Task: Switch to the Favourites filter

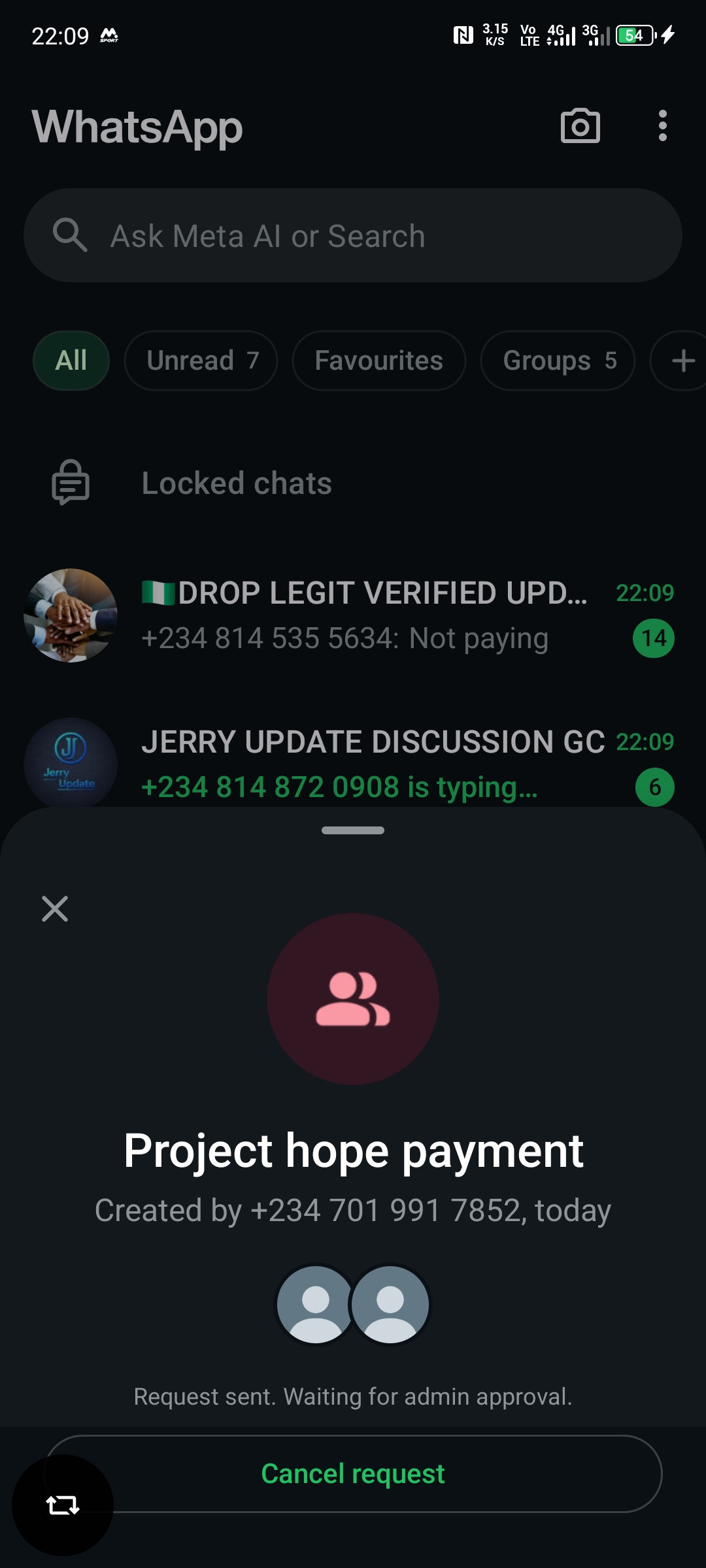Action: point(378,361)
